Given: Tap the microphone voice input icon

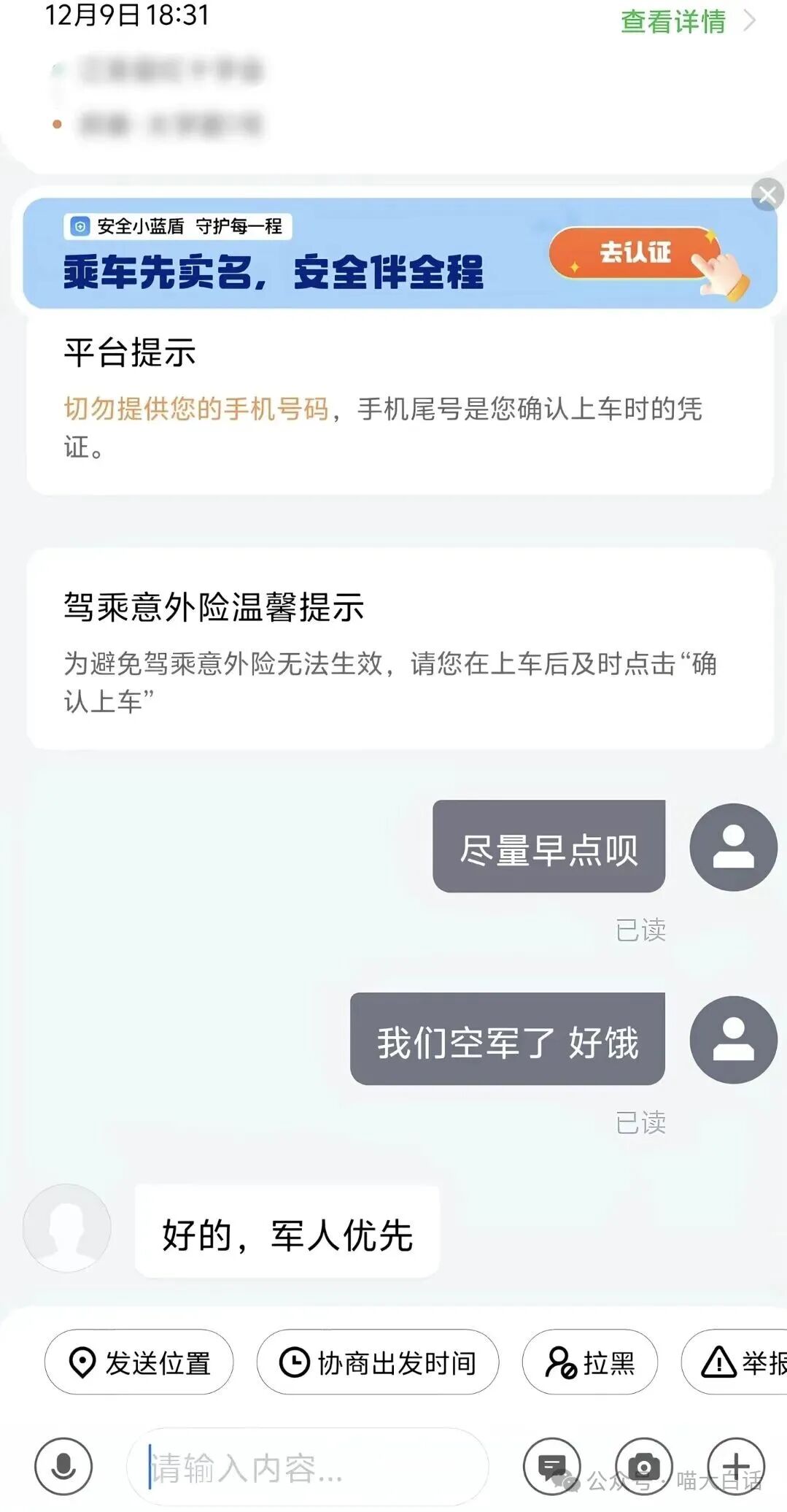Looking at the screenshot, I should (63, 1466).
